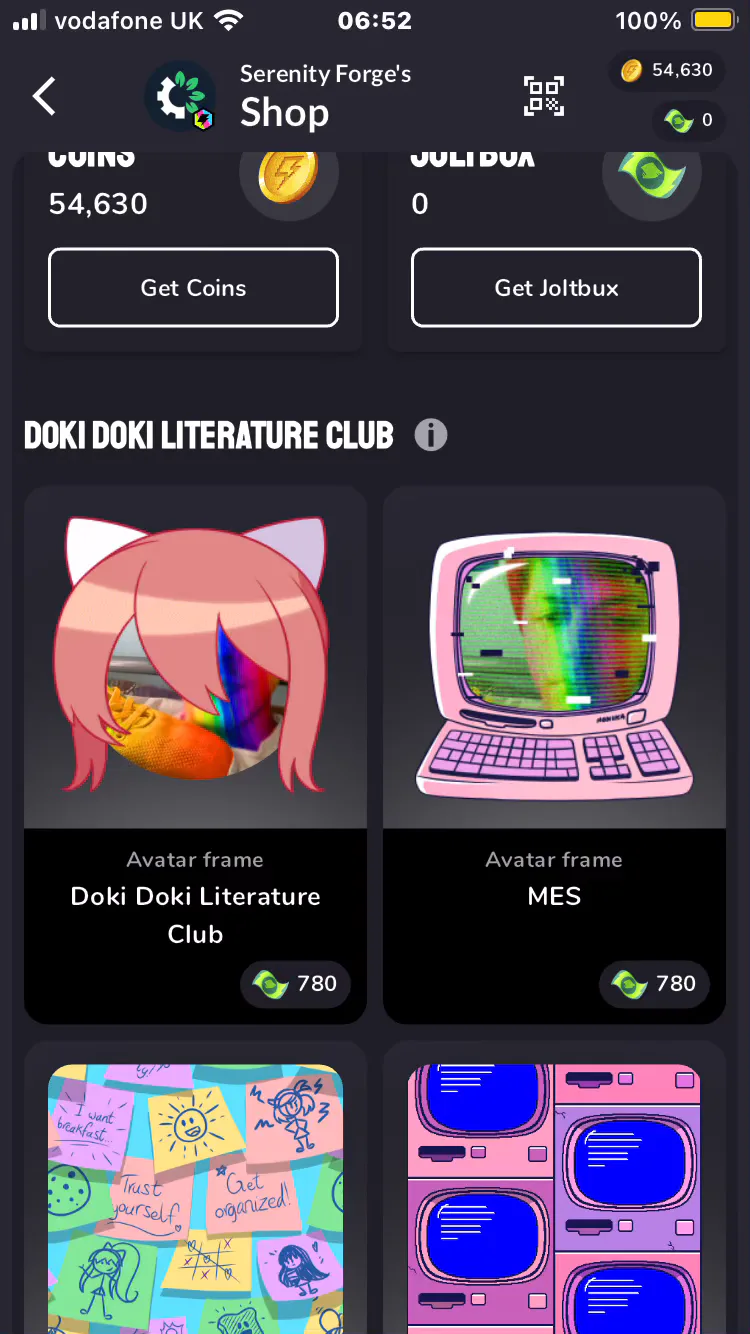750x1334 pixels.
Task: Tap the Get Coins button
Action: tap(193, 288)
